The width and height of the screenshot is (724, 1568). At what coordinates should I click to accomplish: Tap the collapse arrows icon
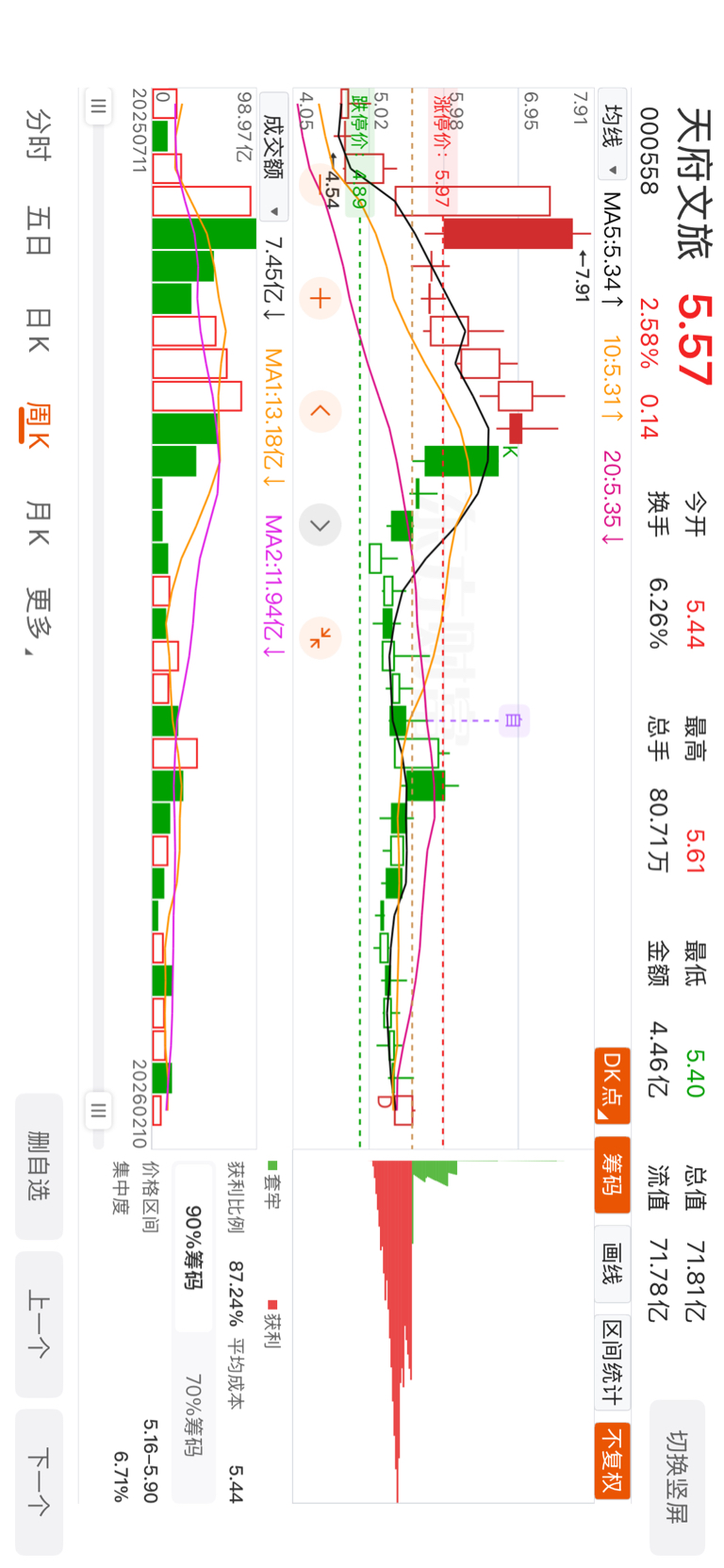pyautogui.click(x=320, y=638)
